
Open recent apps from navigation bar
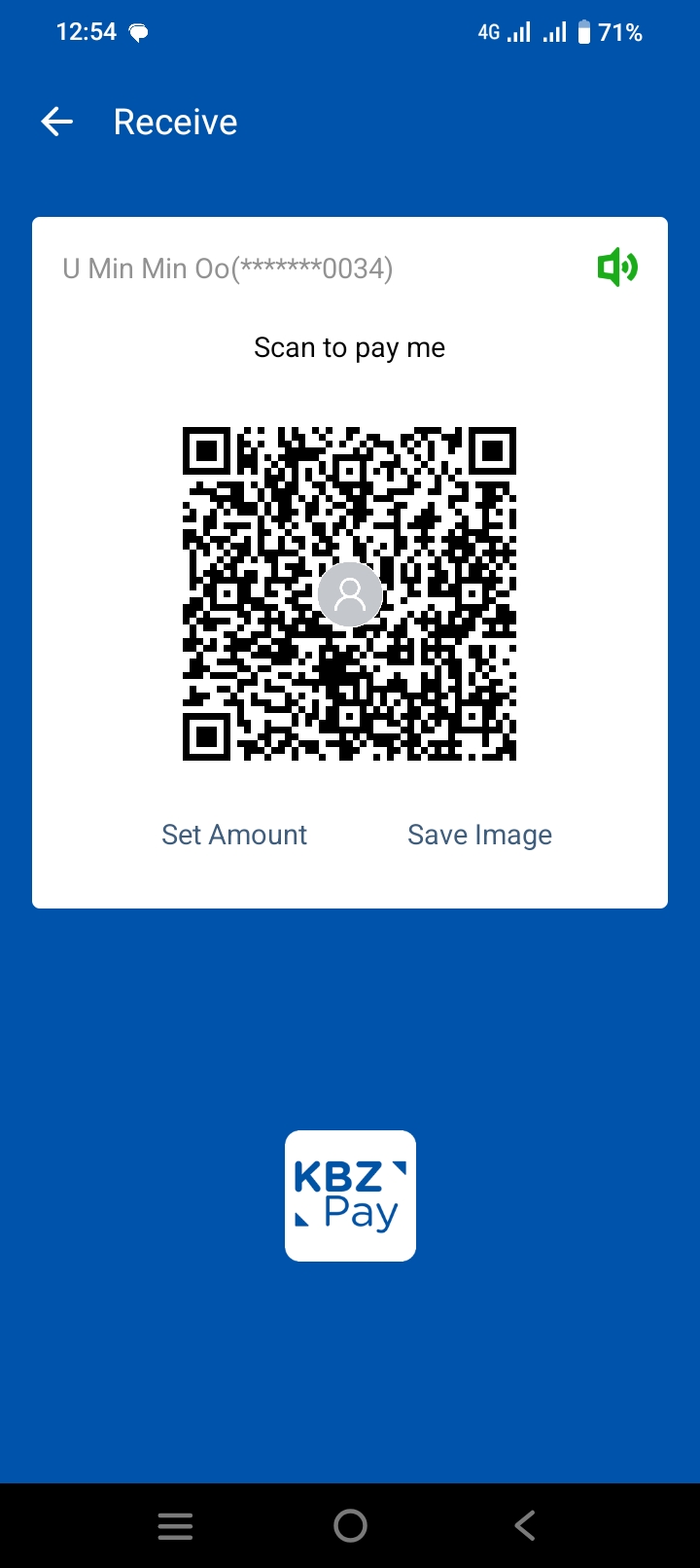[x=175, y=1525]
